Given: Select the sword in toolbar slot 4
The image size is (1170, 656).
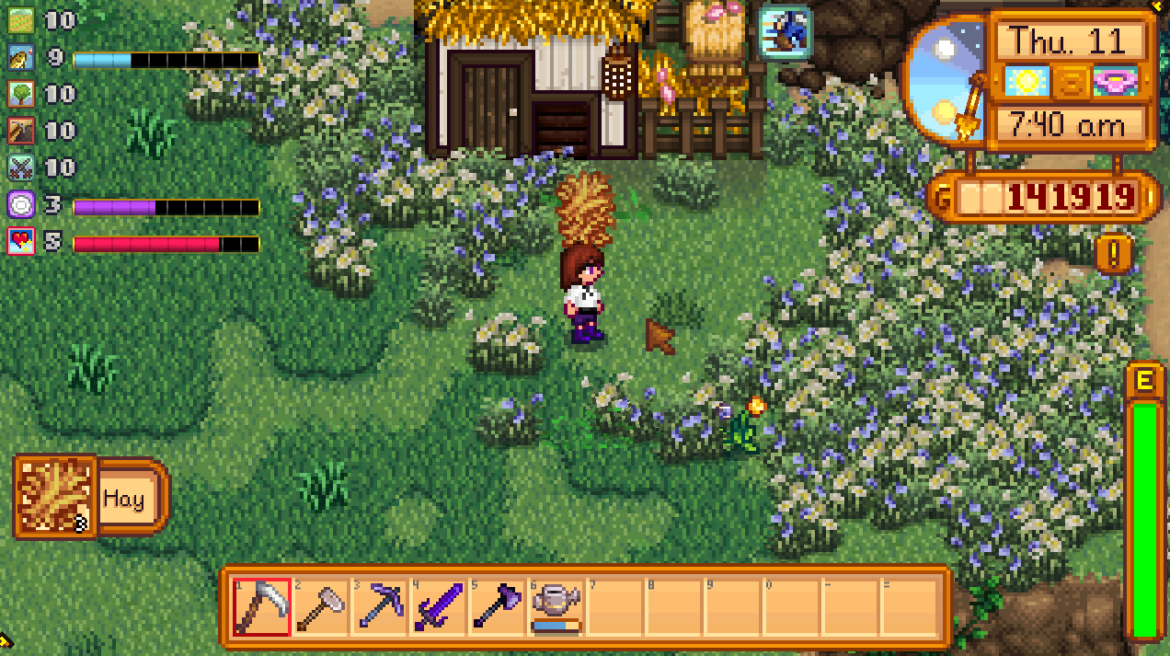Looking at the screenshot, I should [439, 606].
